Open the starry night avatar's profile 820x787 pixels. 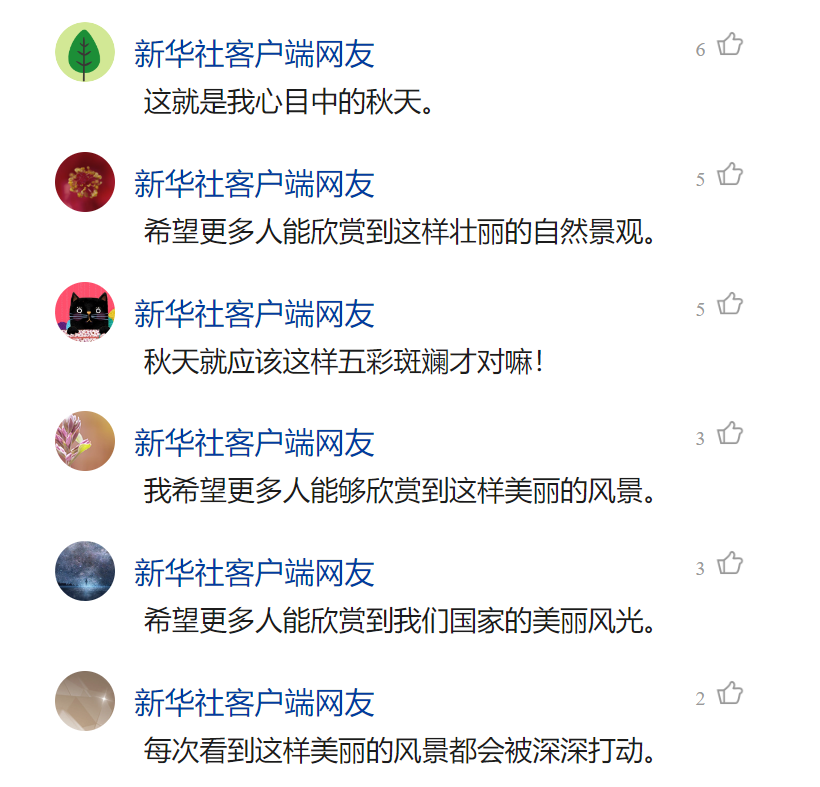[x=85, y=571]
